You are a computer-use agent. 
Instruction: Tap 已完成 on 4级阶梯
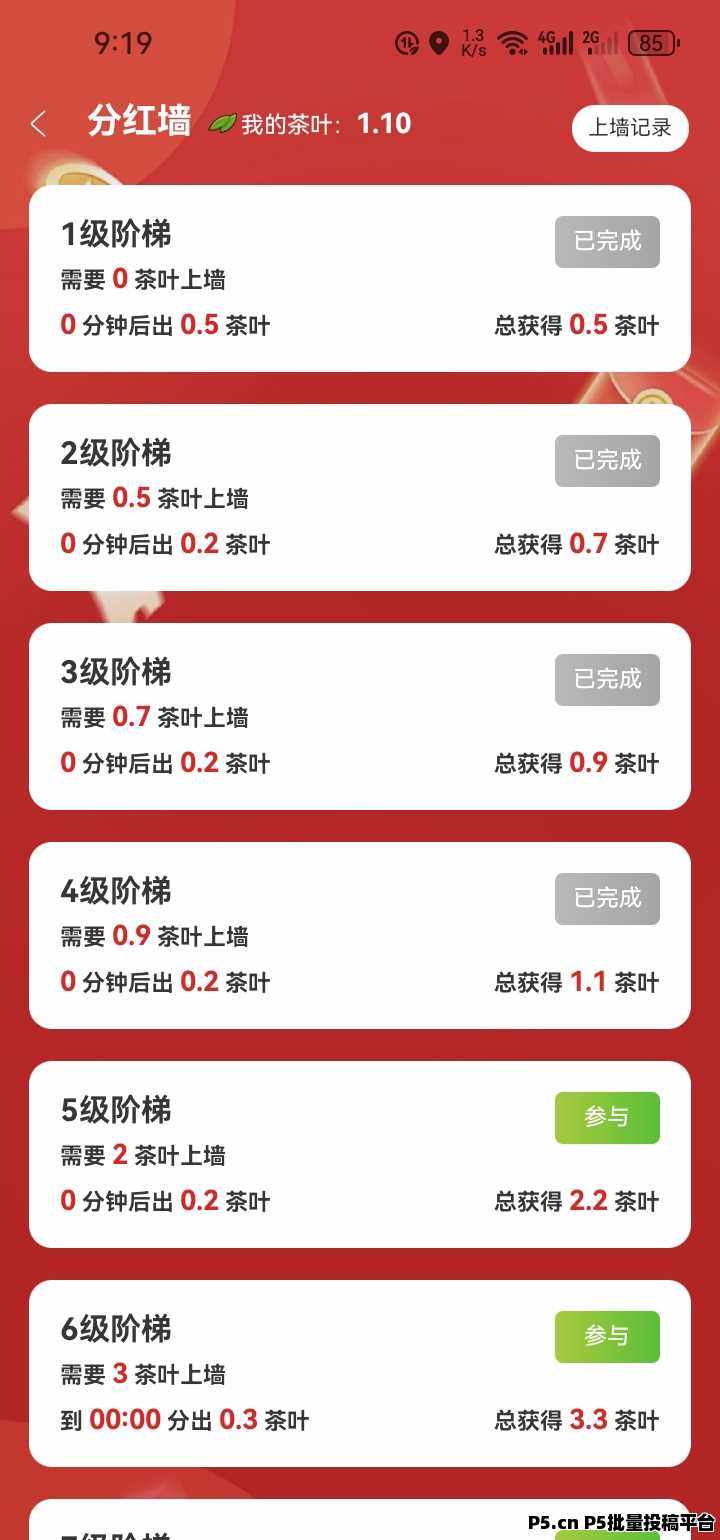point(607,898)
